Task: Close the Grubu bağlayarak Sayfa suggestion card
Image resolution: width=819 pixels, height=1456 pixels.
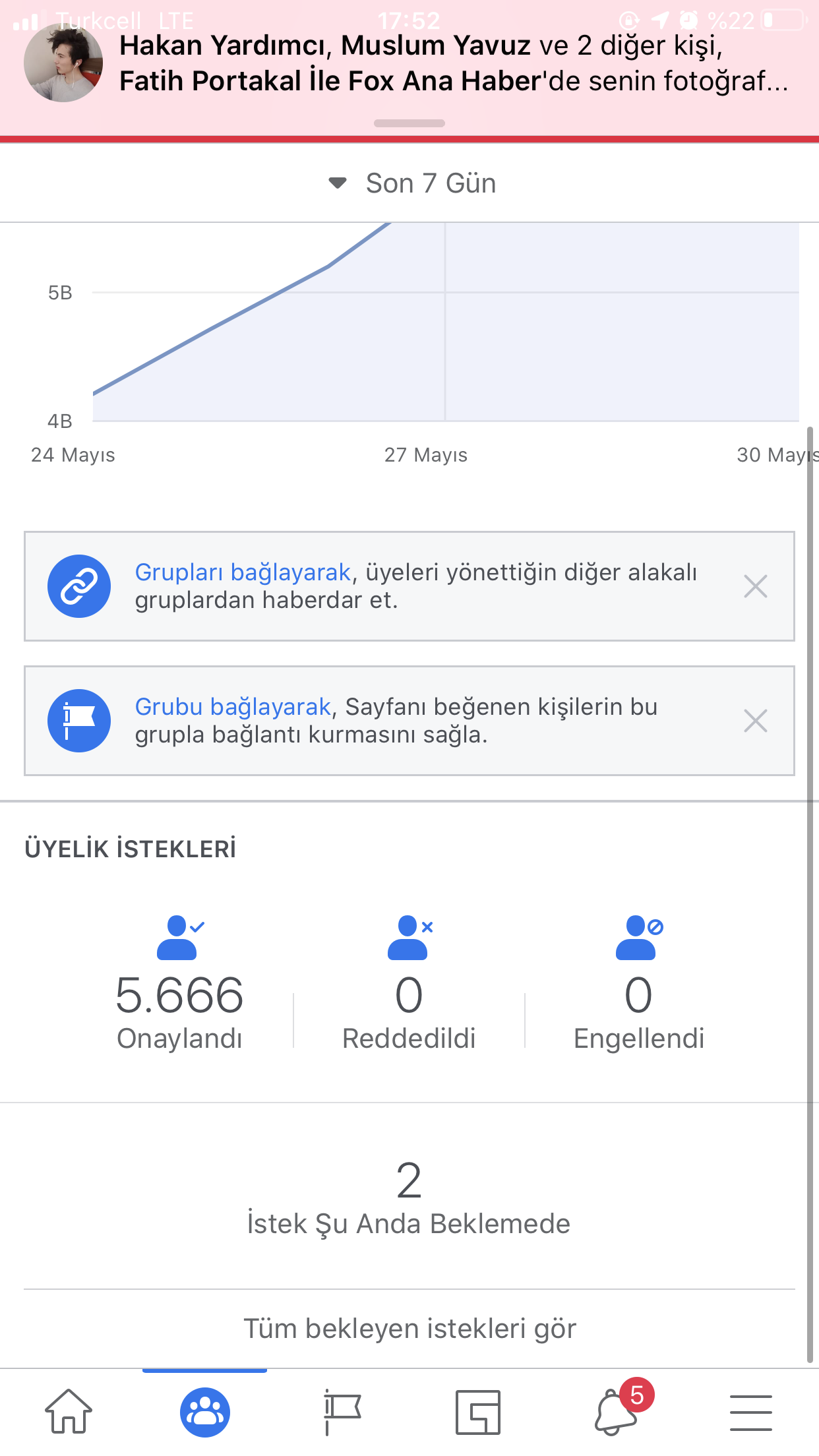Action: [755, 721]
